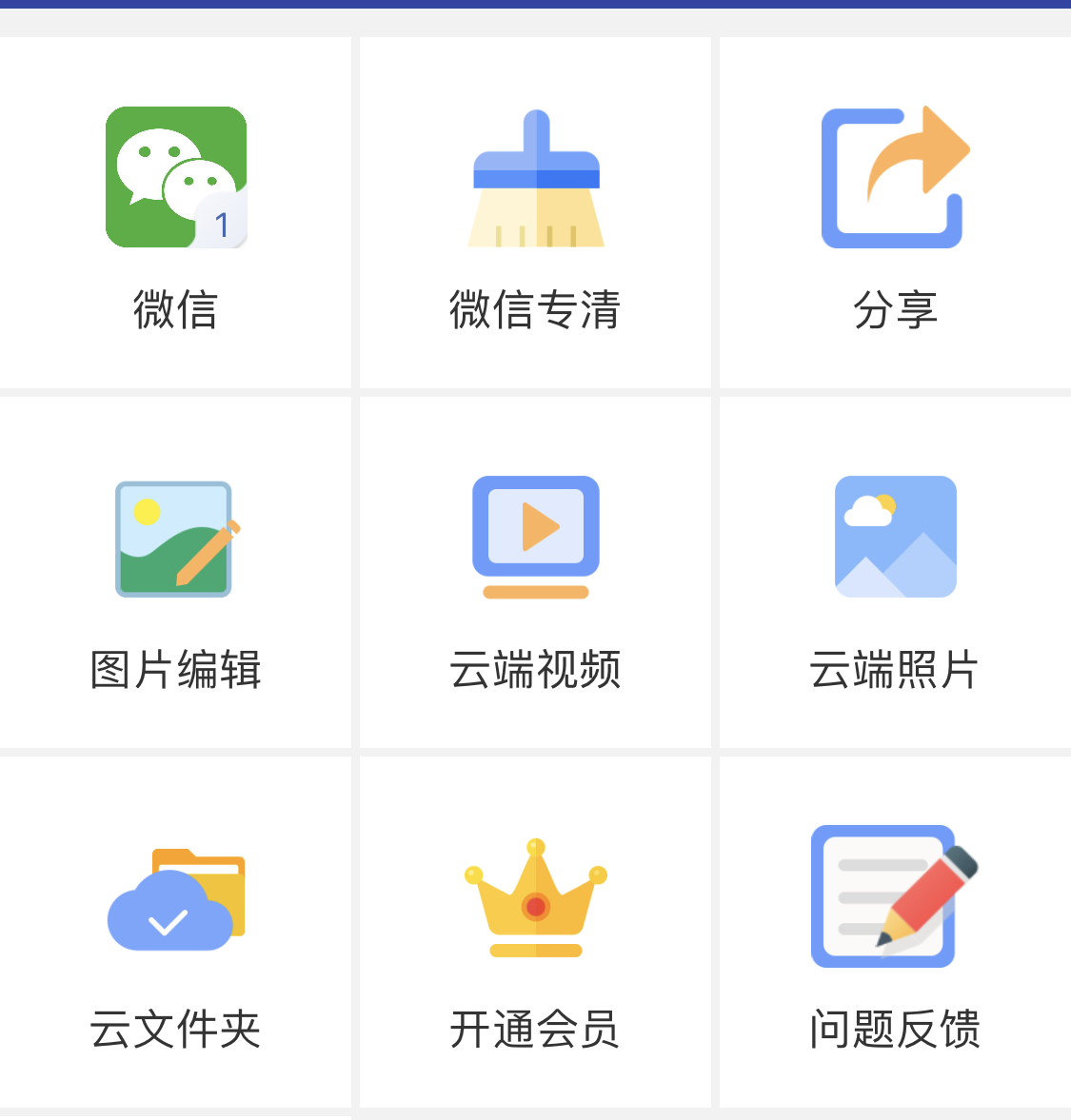Open the 微信 (WeChat) tile

[x=176, y=214]
